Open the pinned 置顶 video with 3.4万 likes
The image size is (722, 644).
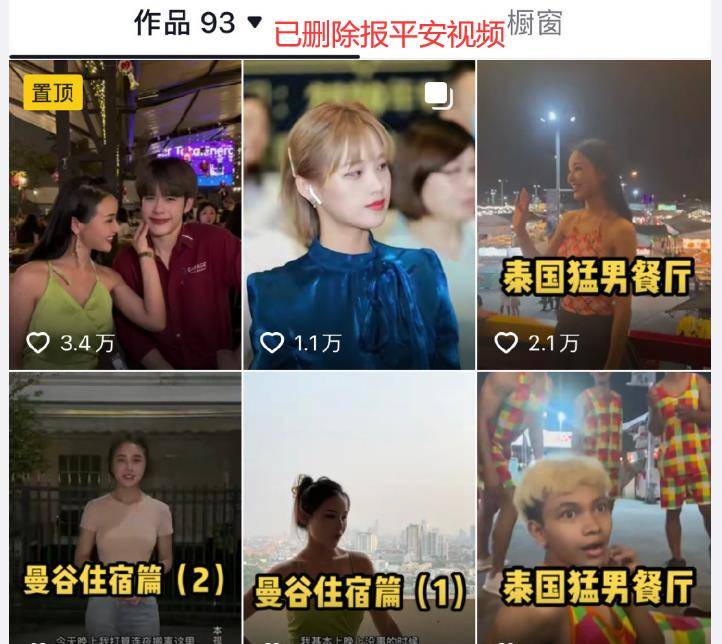coord(125,215)
